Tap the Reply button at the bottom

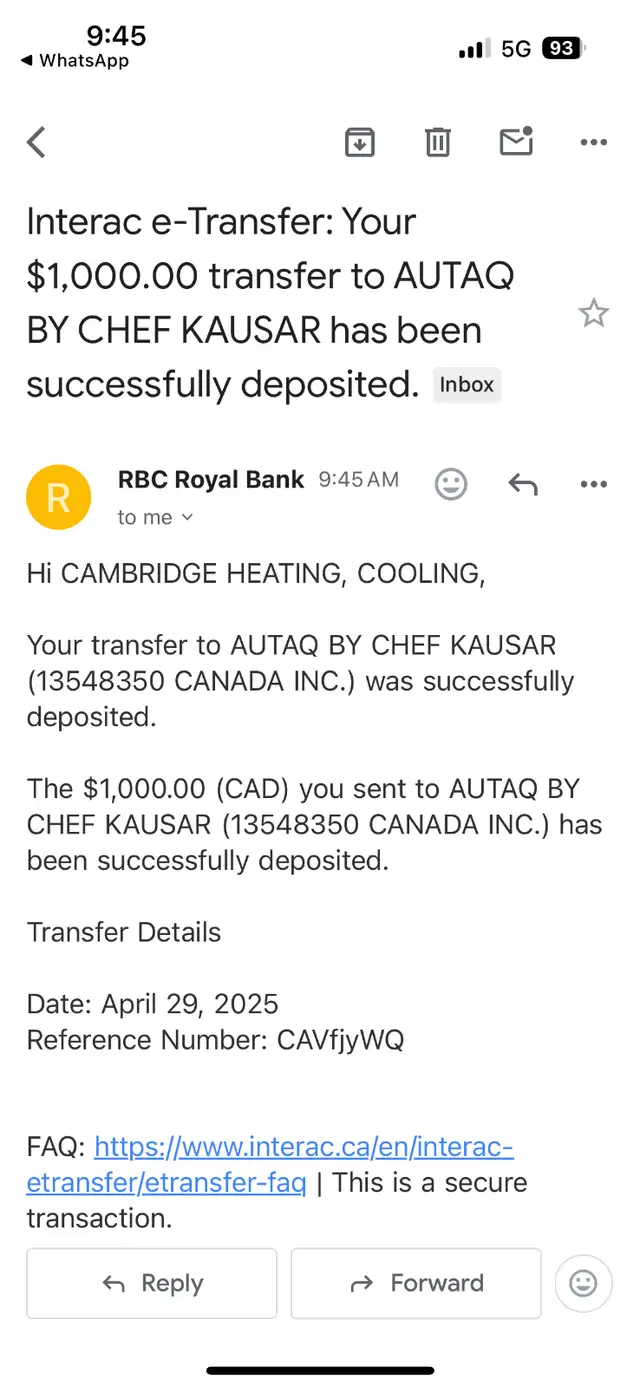tap(152, 1283)
